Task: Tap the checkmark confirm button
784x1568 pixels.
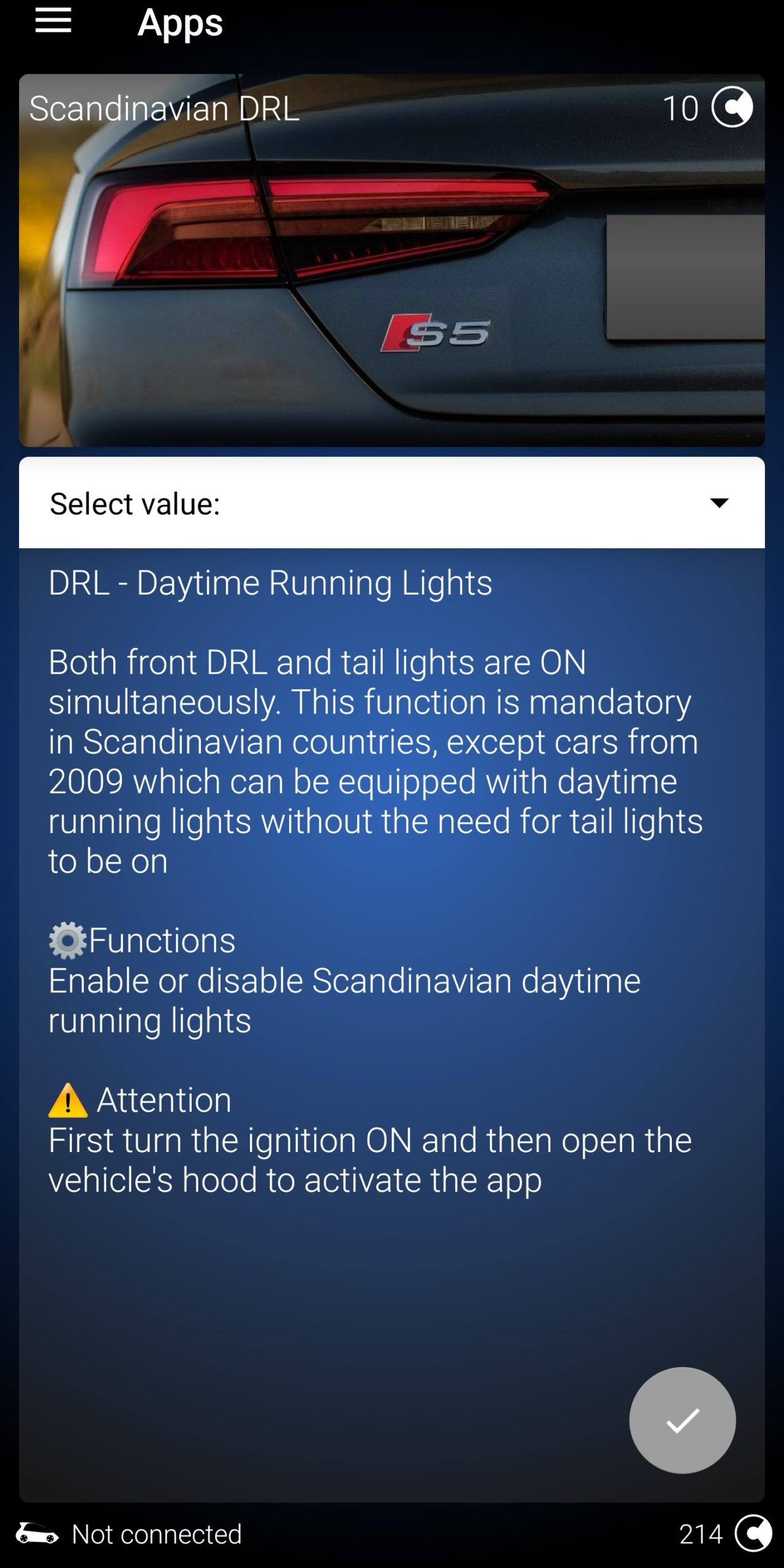Action: coord(682,1420)
